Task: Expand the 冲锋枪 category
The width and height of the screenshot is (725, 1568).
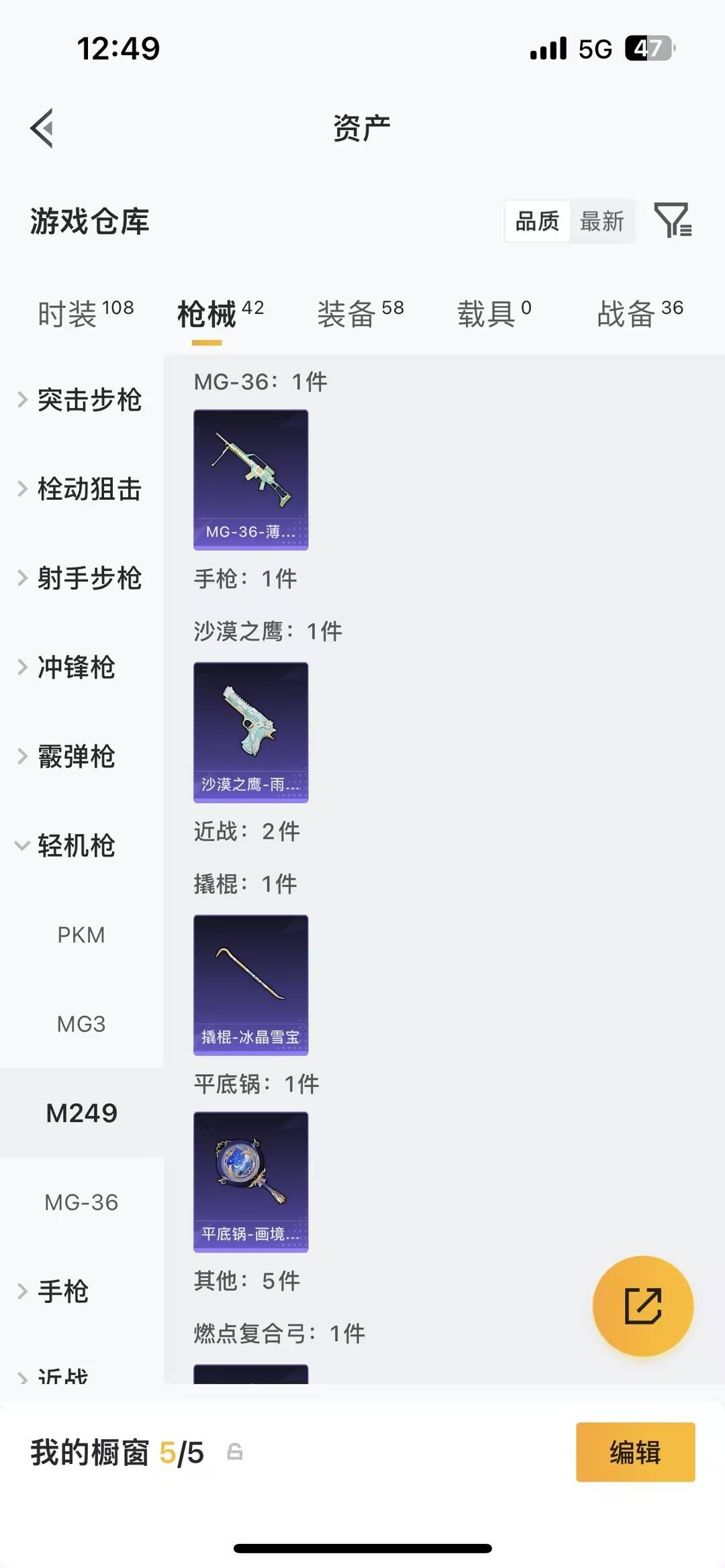Action: pos(67,668)
